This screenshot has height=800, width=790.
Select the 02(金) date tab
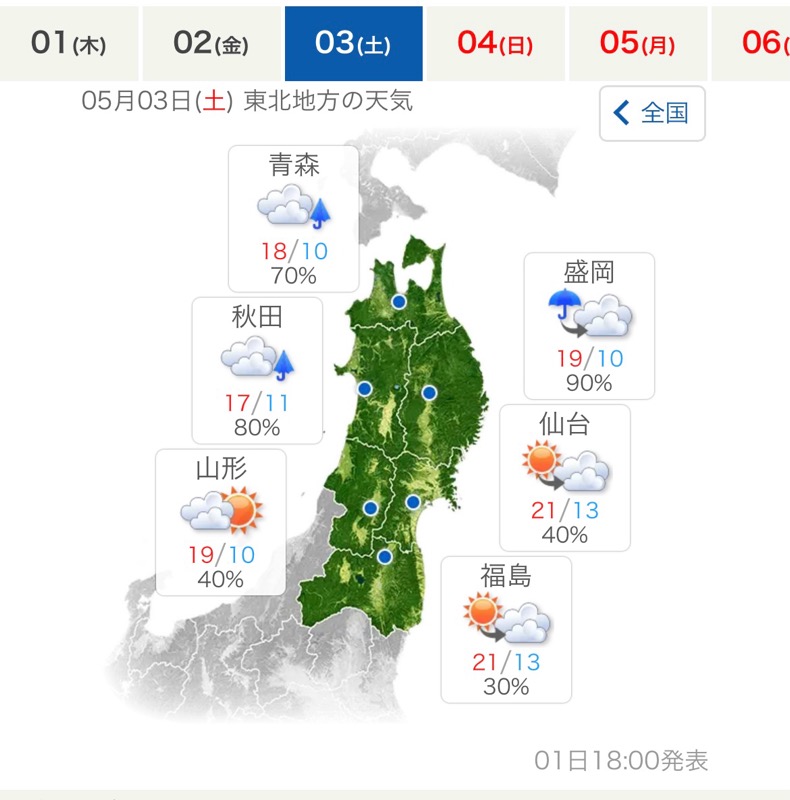(x=211, y=43)
